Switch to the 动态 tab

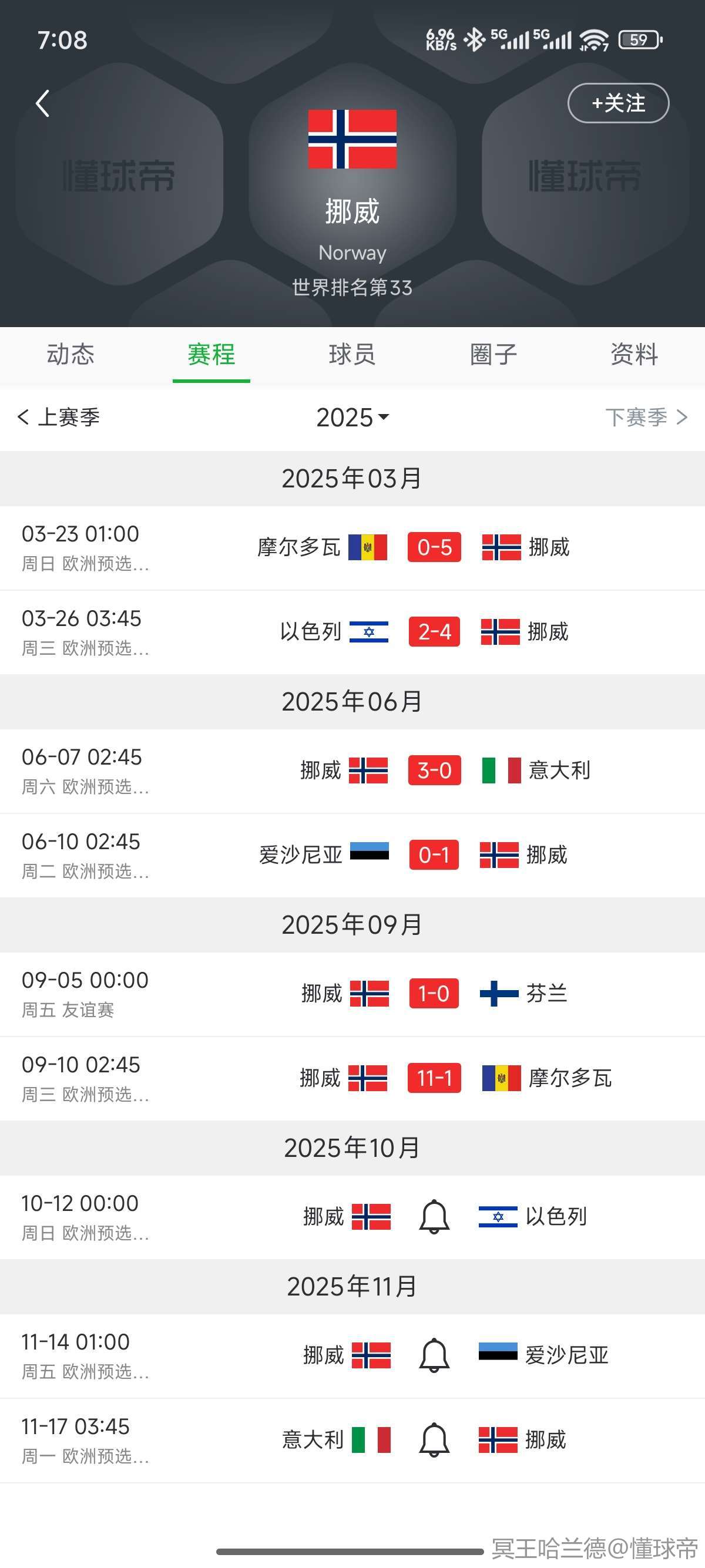[x=70, y=354]
